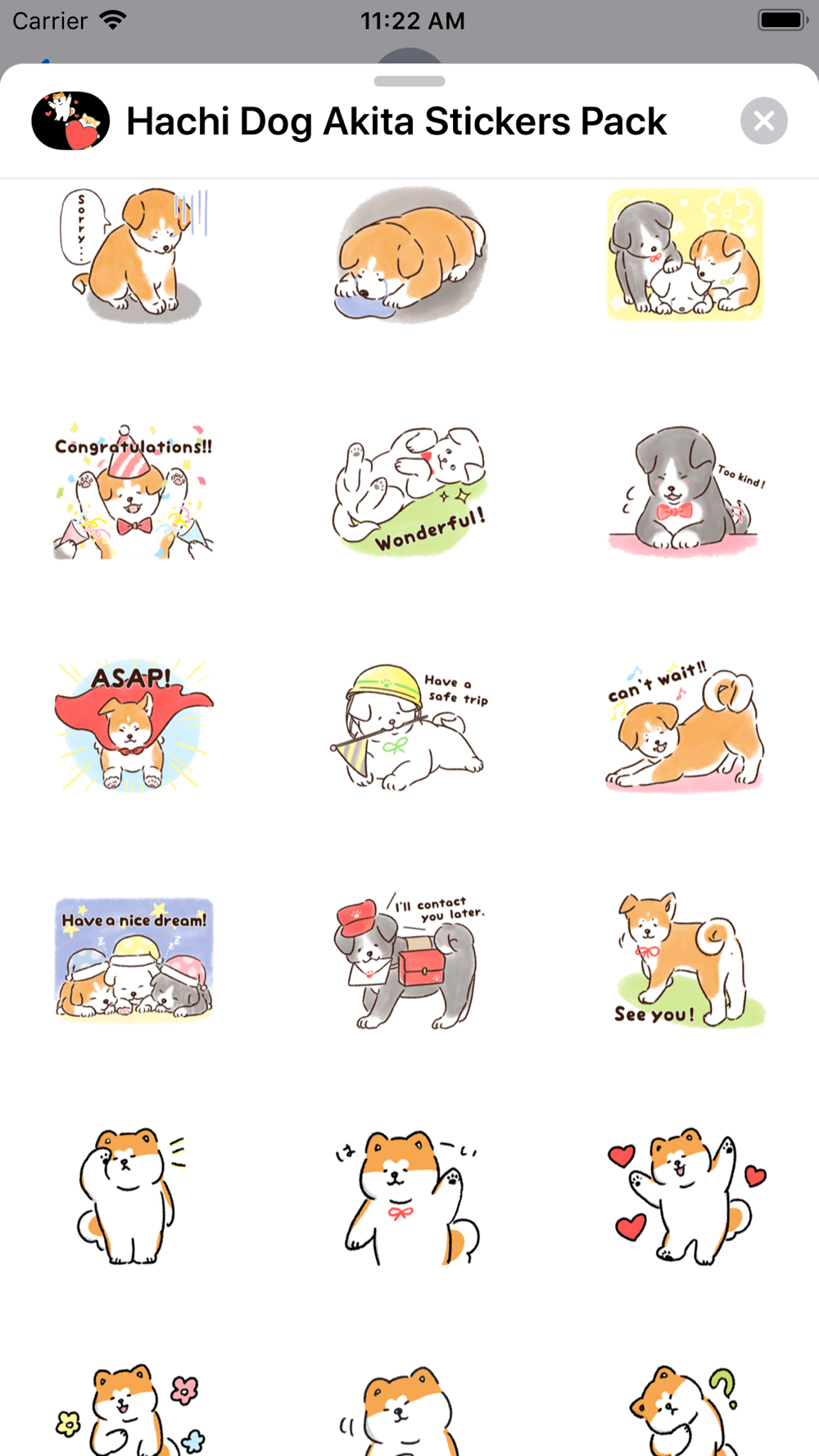Viewport: 819px width, 1456px height.
Task: Close the Hachi Dog sticker pack sheet
Action: 763,121
